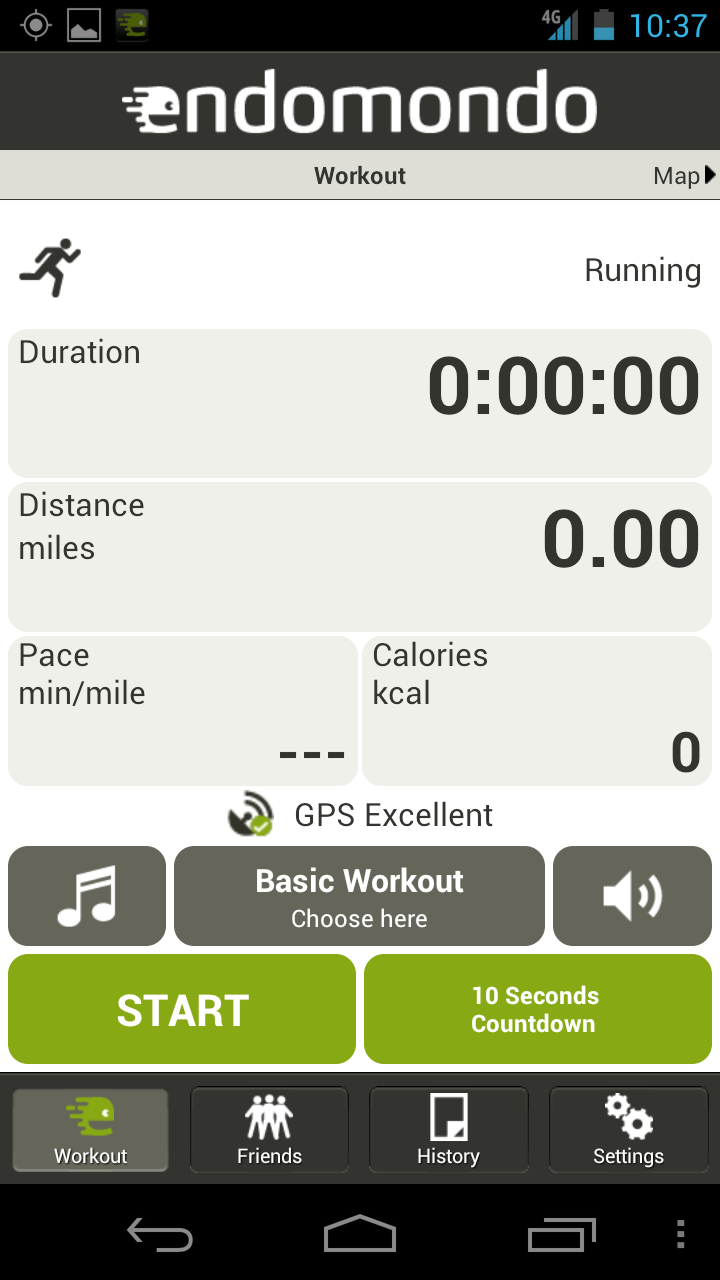Open the system overflow menu
Screen dimensions: 720x1280
681,1234
